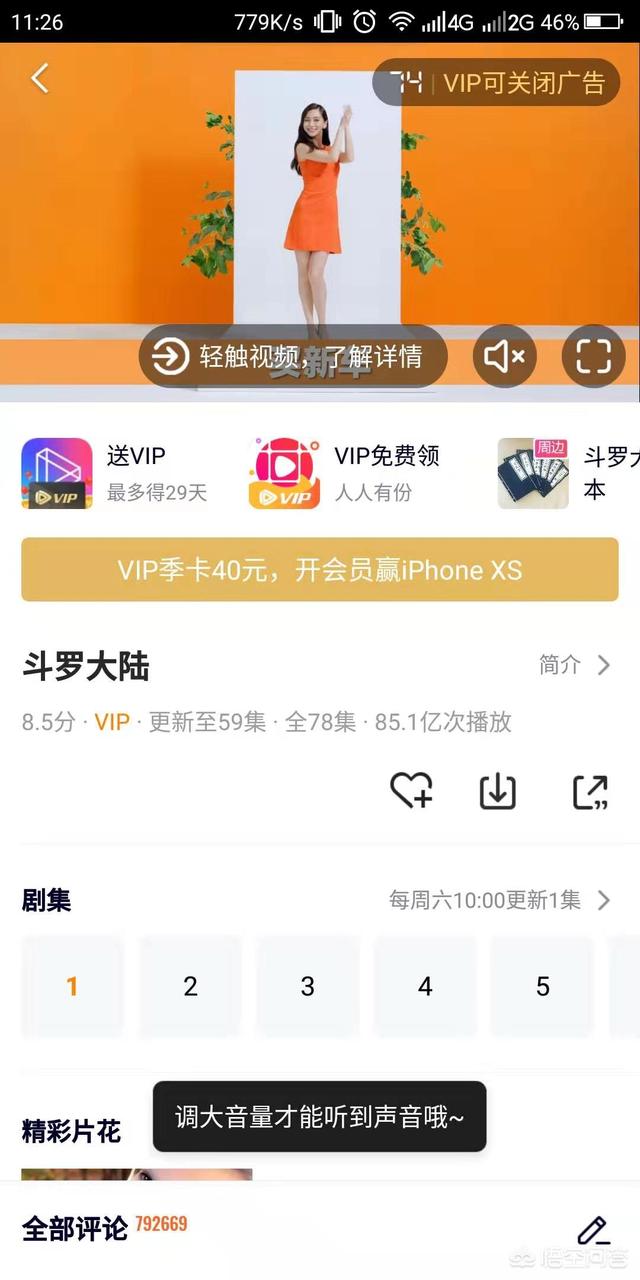Add the show to favorites
Screen dimensions: 640x1280
pyautogui.click(x=410, y=791)
